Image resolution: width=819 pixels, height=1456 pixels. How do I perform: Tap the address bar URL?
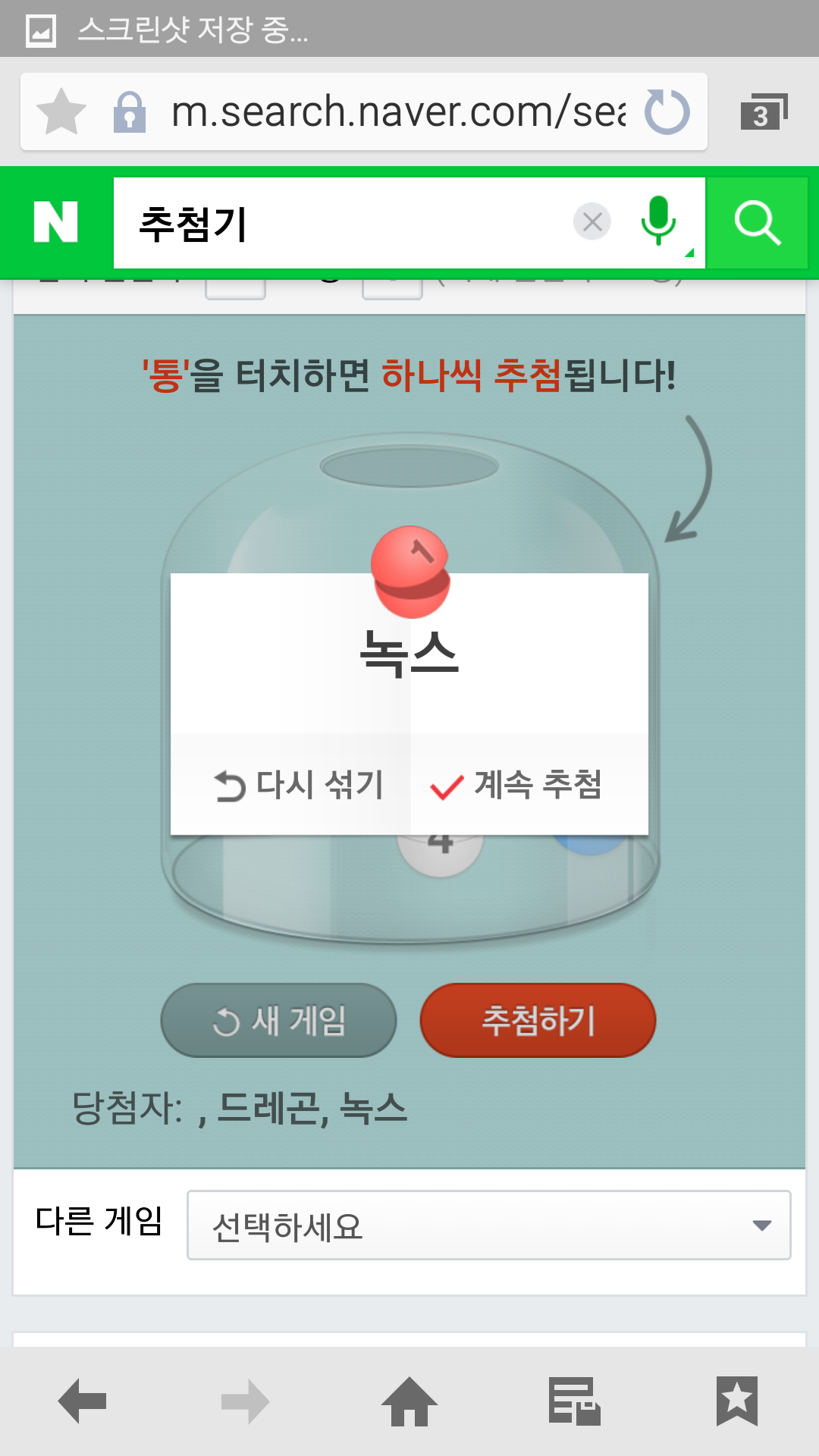(x=398, y=111)
